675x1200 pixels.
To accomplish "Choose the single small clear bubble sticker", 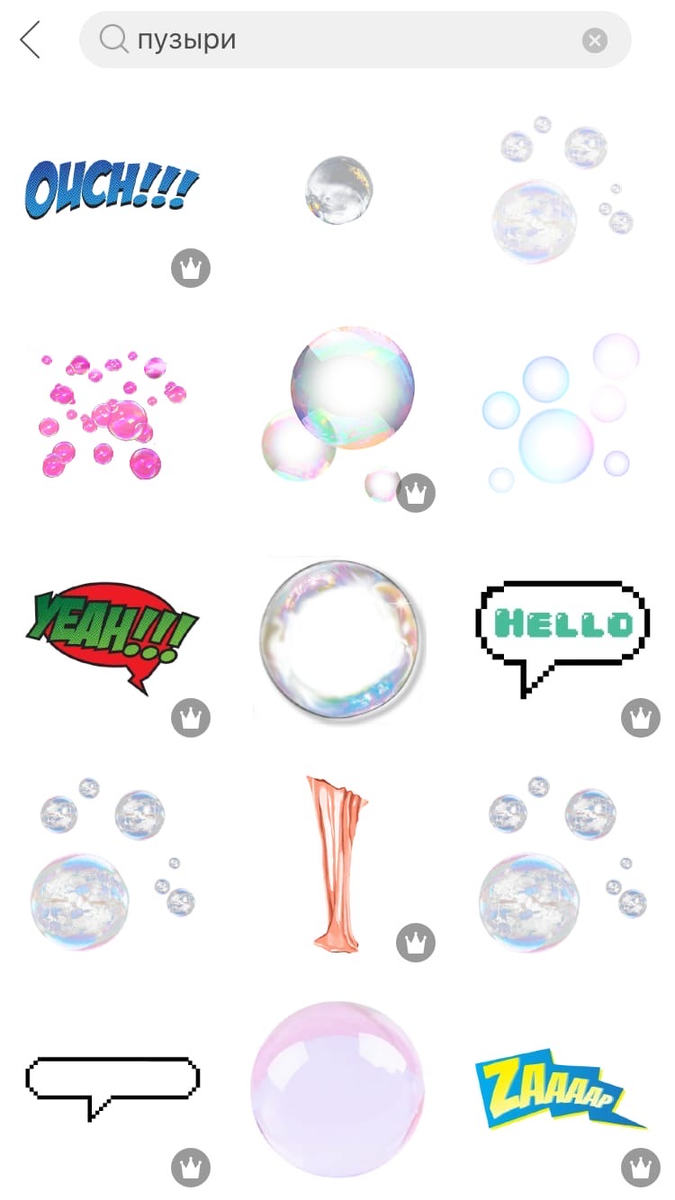I will [x=338, y=189].
